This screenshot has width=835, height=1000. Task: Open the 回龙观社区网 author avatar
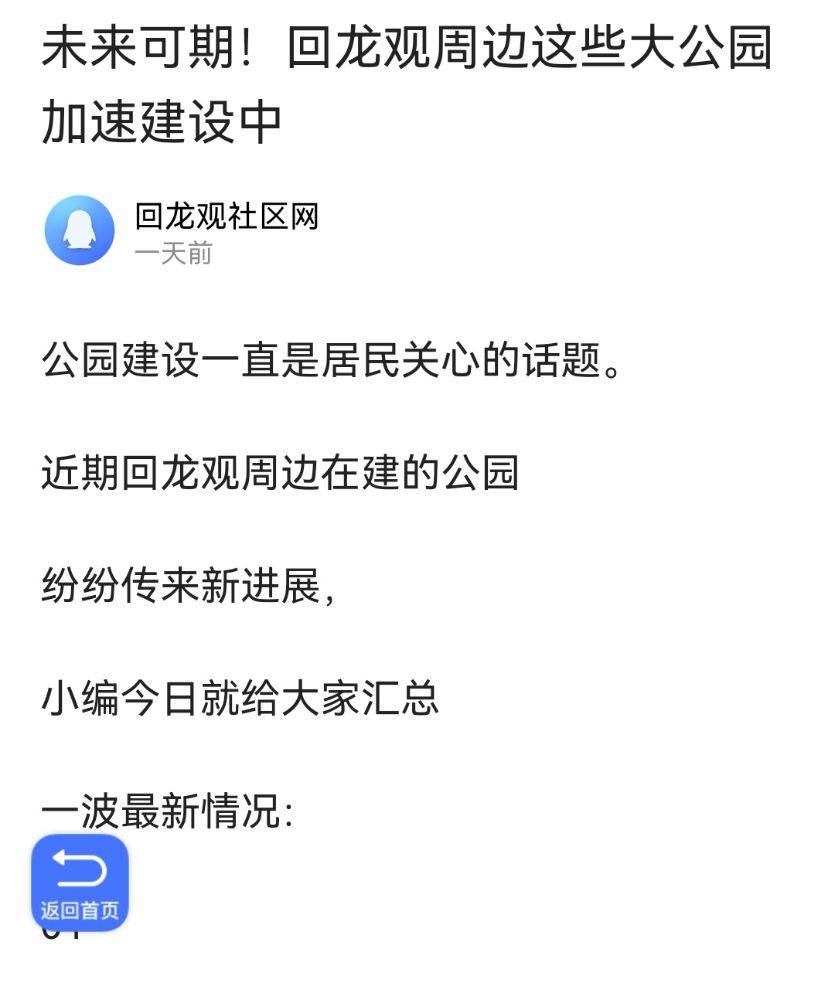[80, 230]
